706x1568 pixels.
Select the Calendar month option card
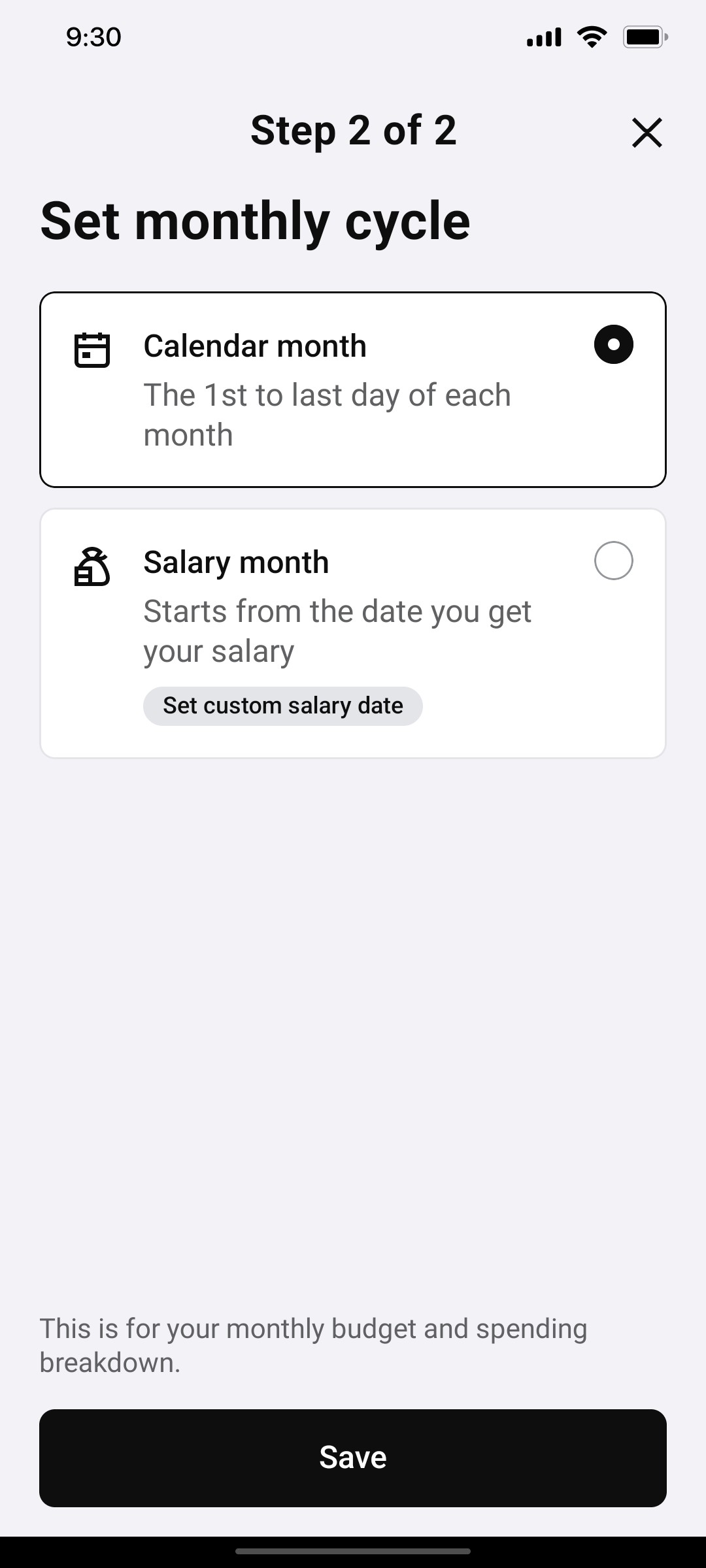[353, 389]
